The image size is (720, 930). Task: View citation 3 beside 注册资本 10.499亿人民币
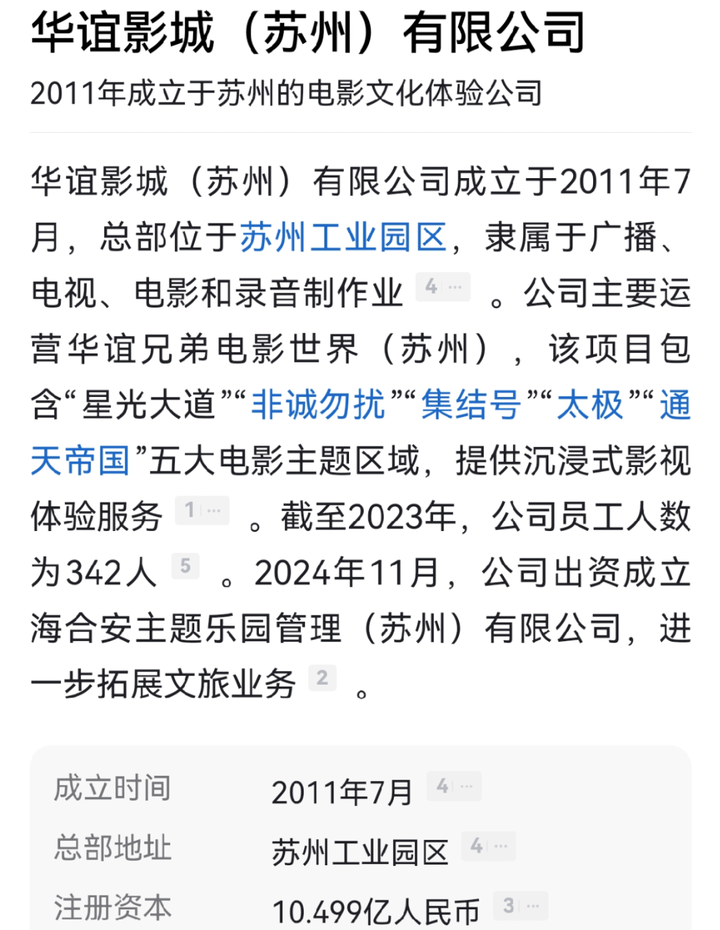click(x=519, y=906)
